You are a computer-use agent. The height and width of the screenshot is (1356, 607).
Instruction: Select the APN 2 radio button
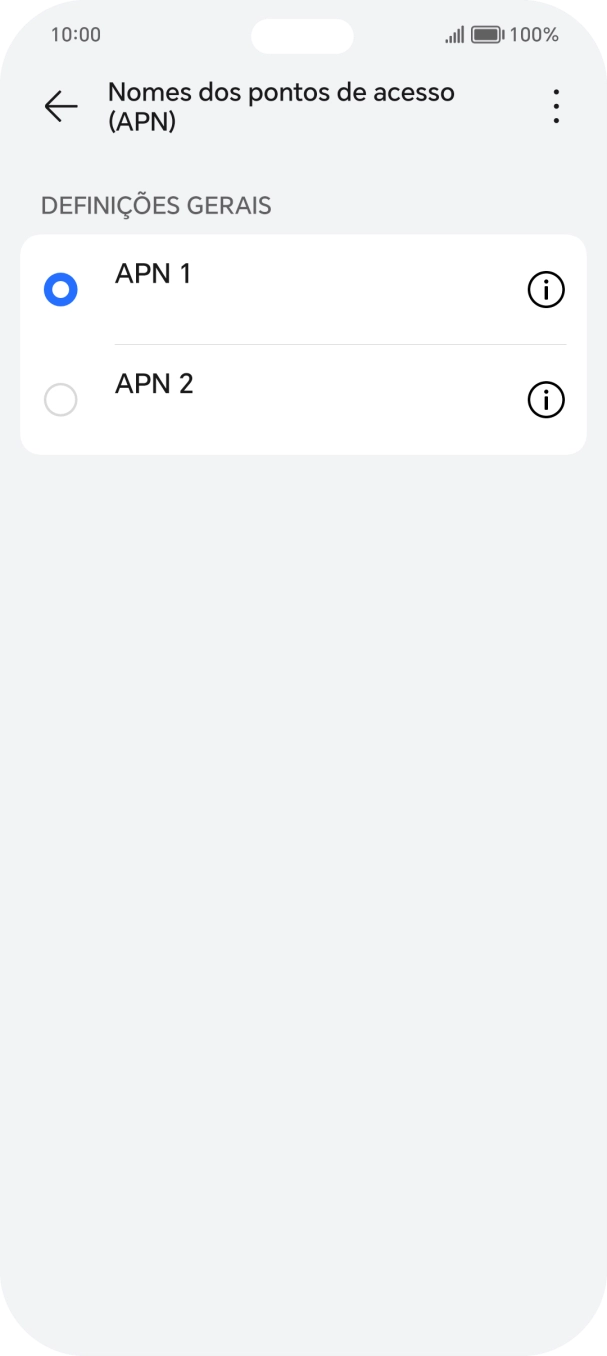pyautogui.click(x=61, y=400)
